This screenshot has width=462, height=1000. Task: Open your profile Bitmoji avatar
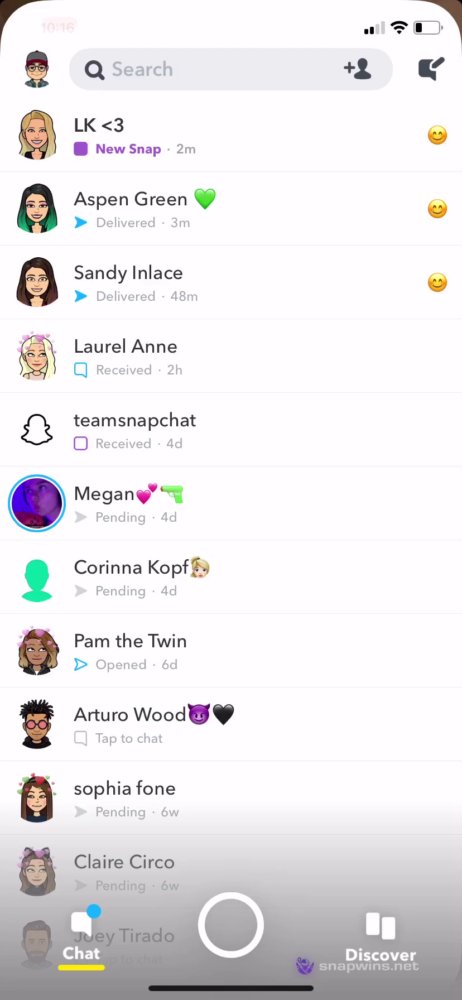pos(37,69)
